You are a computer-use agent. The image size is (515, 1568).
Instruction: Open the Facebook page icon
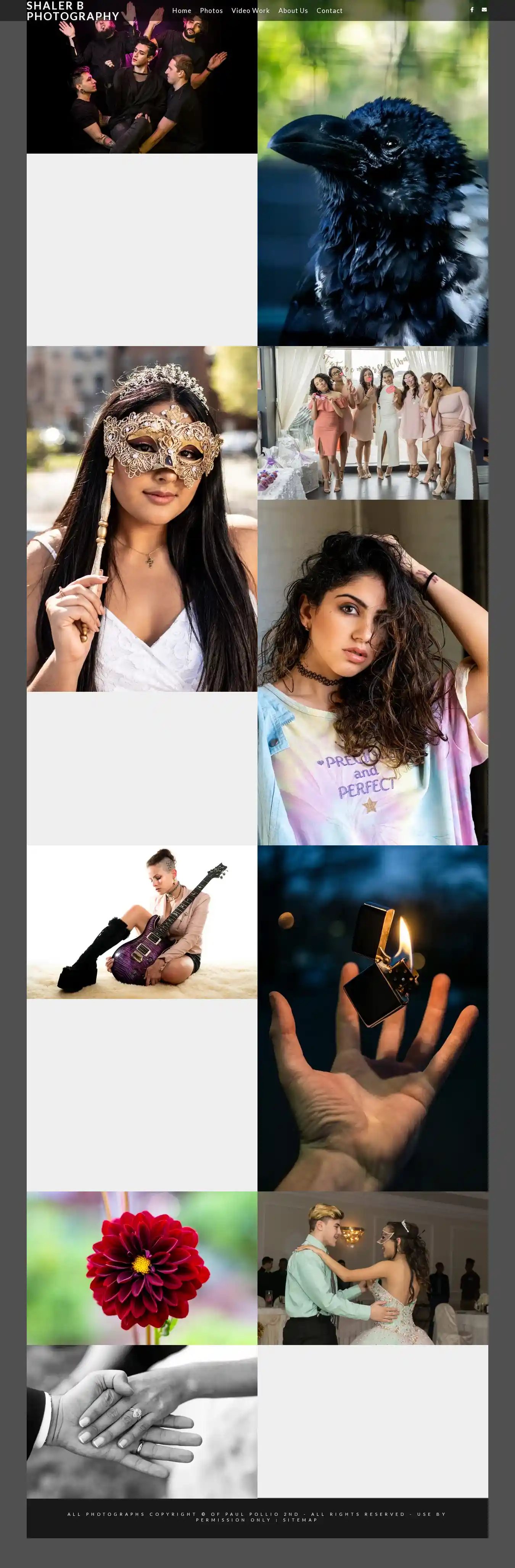pos(472,10)
